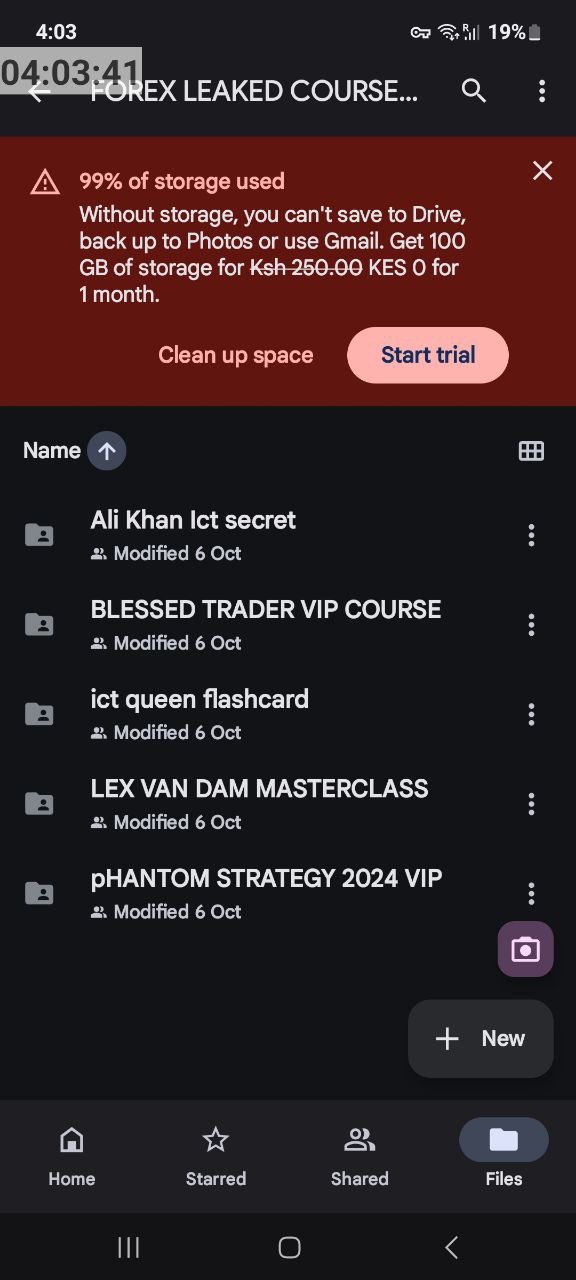Image resolution: width=576 pixels, height=1280 pixels.
Task: Reverse the Name sort order arrow
Action: pyautogui.click(x=107, y=451)
